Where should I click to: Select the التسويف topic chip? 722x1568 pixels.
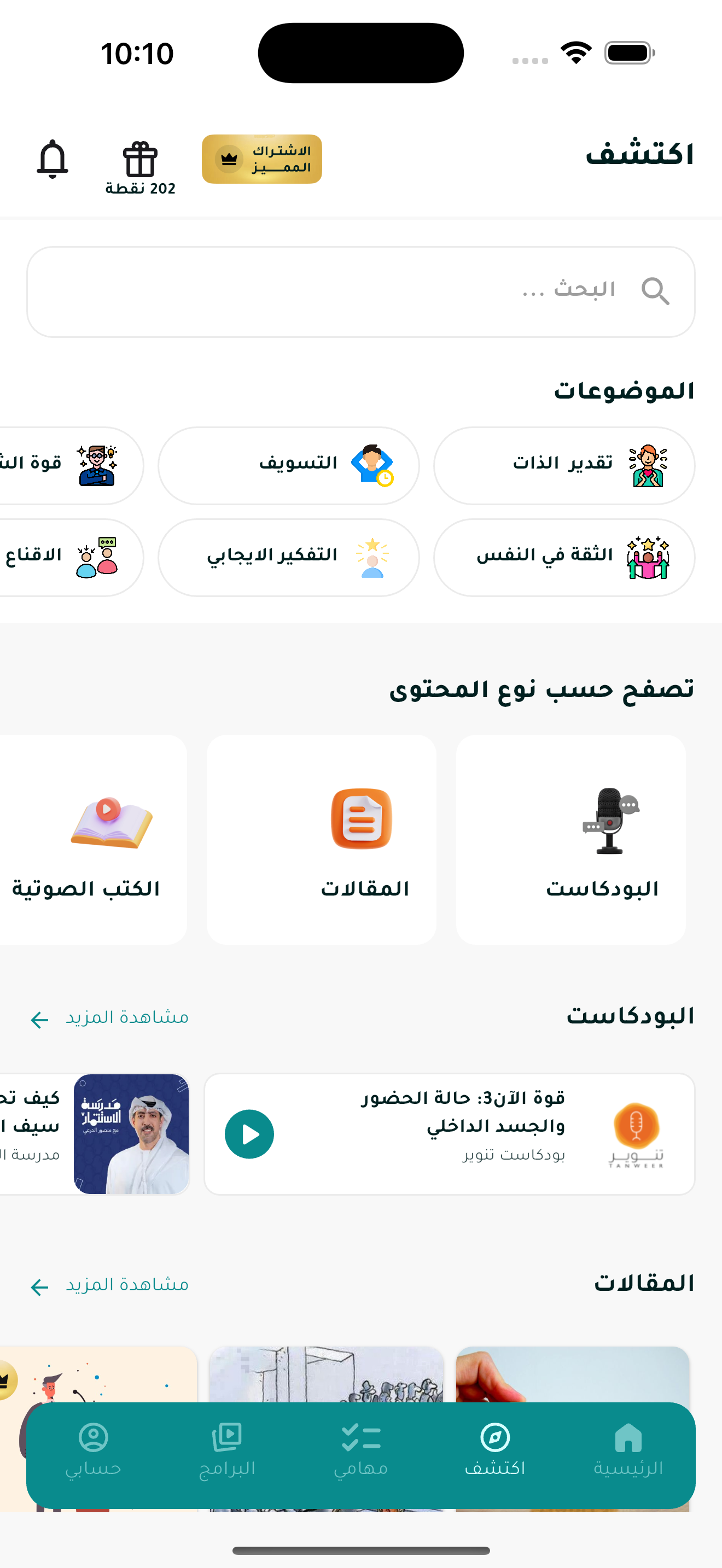tap(289, 466)
